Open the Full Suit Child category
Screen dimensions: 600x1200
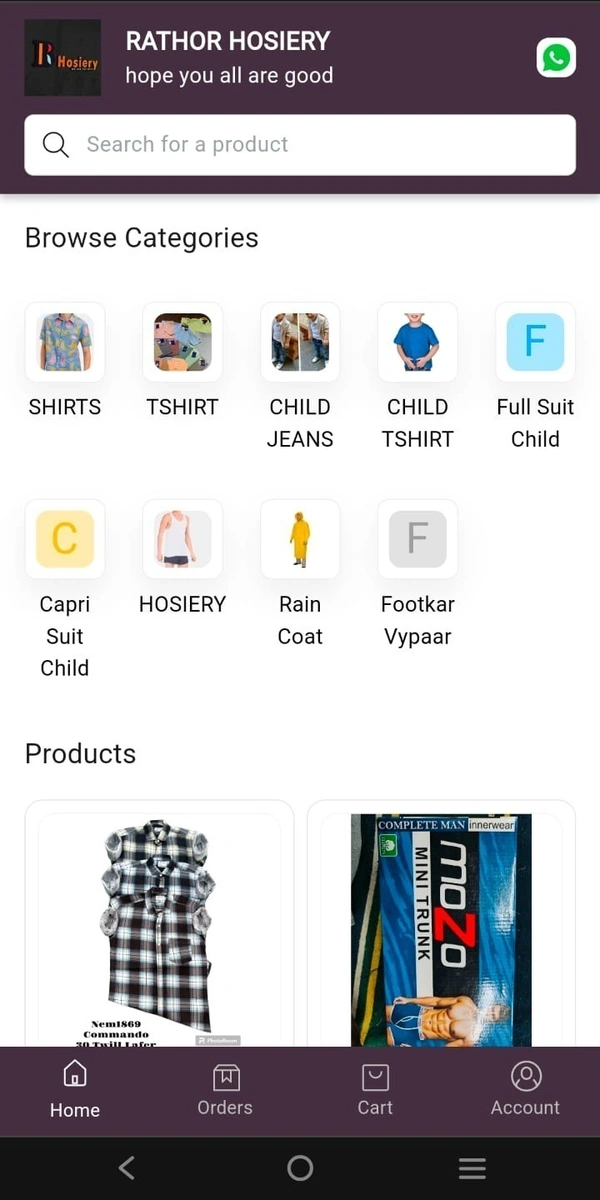coord(535,343)
